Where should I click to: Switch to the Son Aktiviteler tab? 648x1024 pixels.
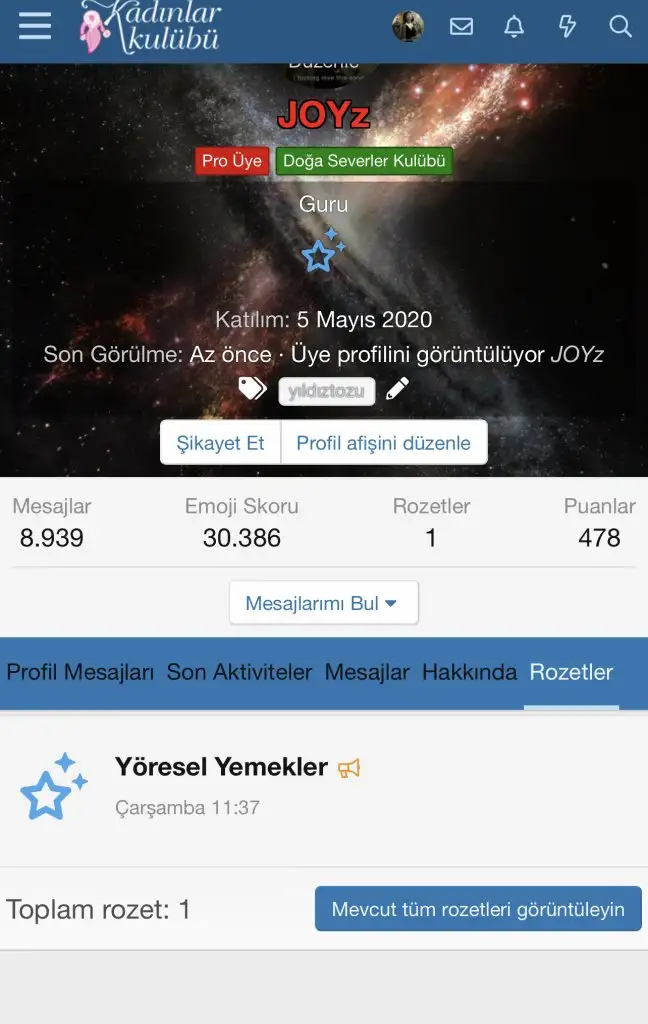(x=239, y=673)
